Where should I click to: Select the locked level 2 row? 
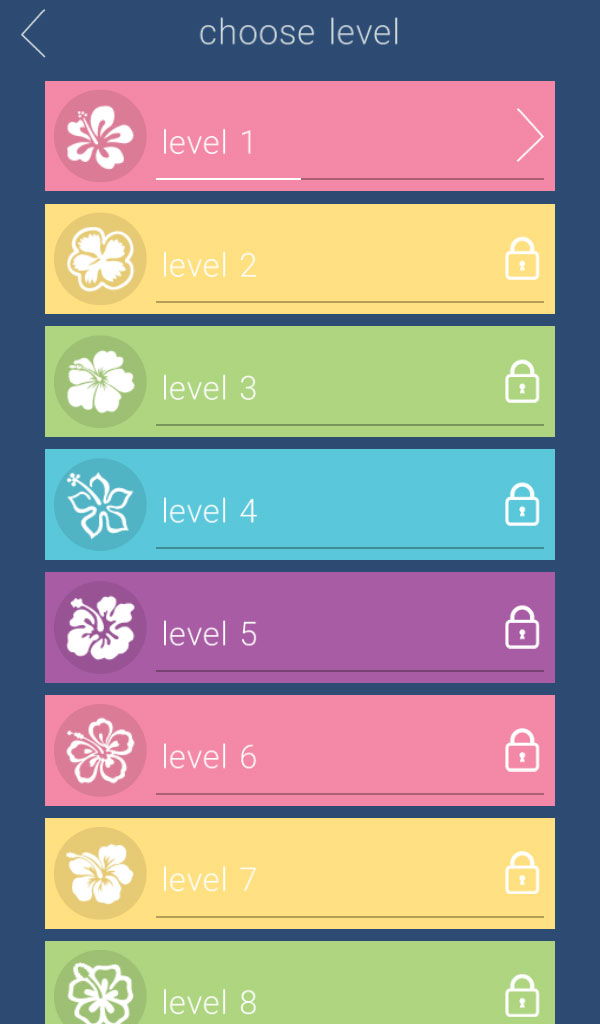click(x=300, y=259)
